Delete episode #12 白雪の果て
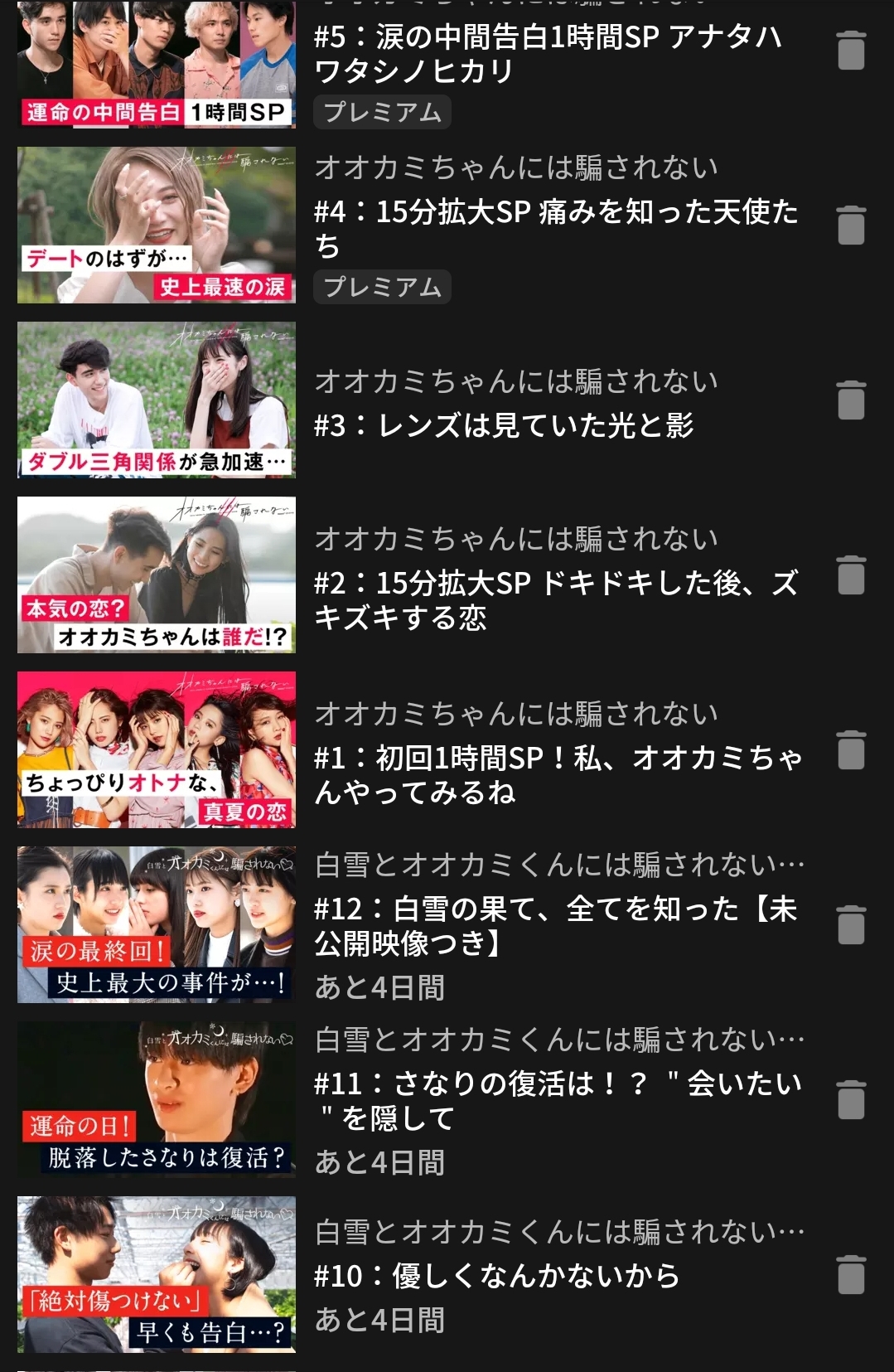 [851, 925]
